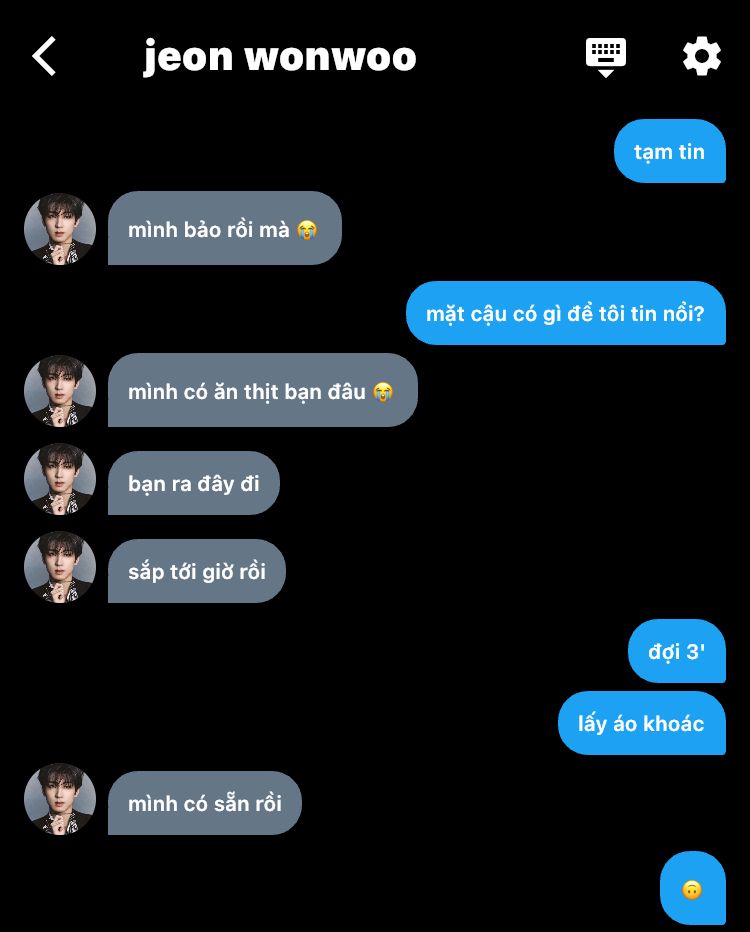The width and height of the screenshot is (750, 932).
Task: Open the keyboard icon
Action: (x=605, y=56)
